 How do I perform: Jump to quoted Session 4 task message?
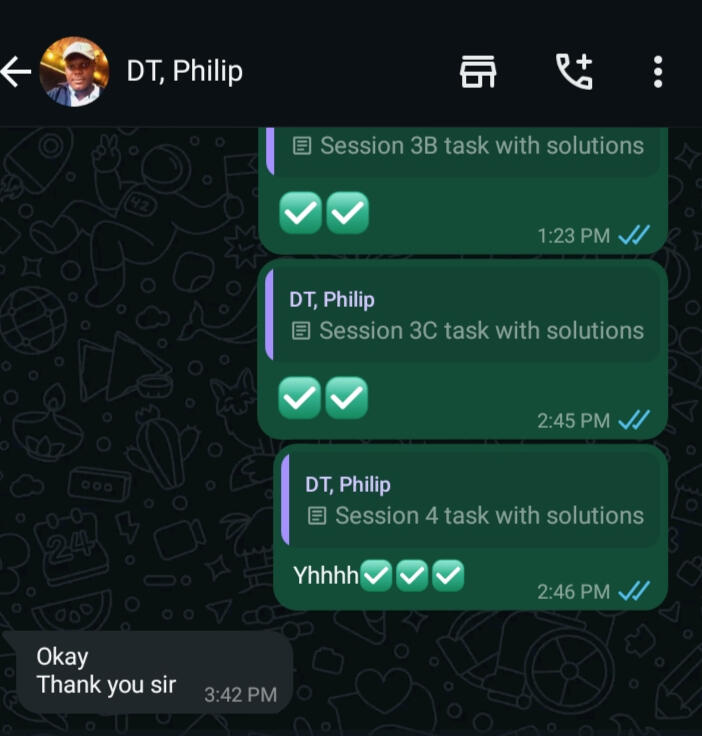(x=473, y=501)
